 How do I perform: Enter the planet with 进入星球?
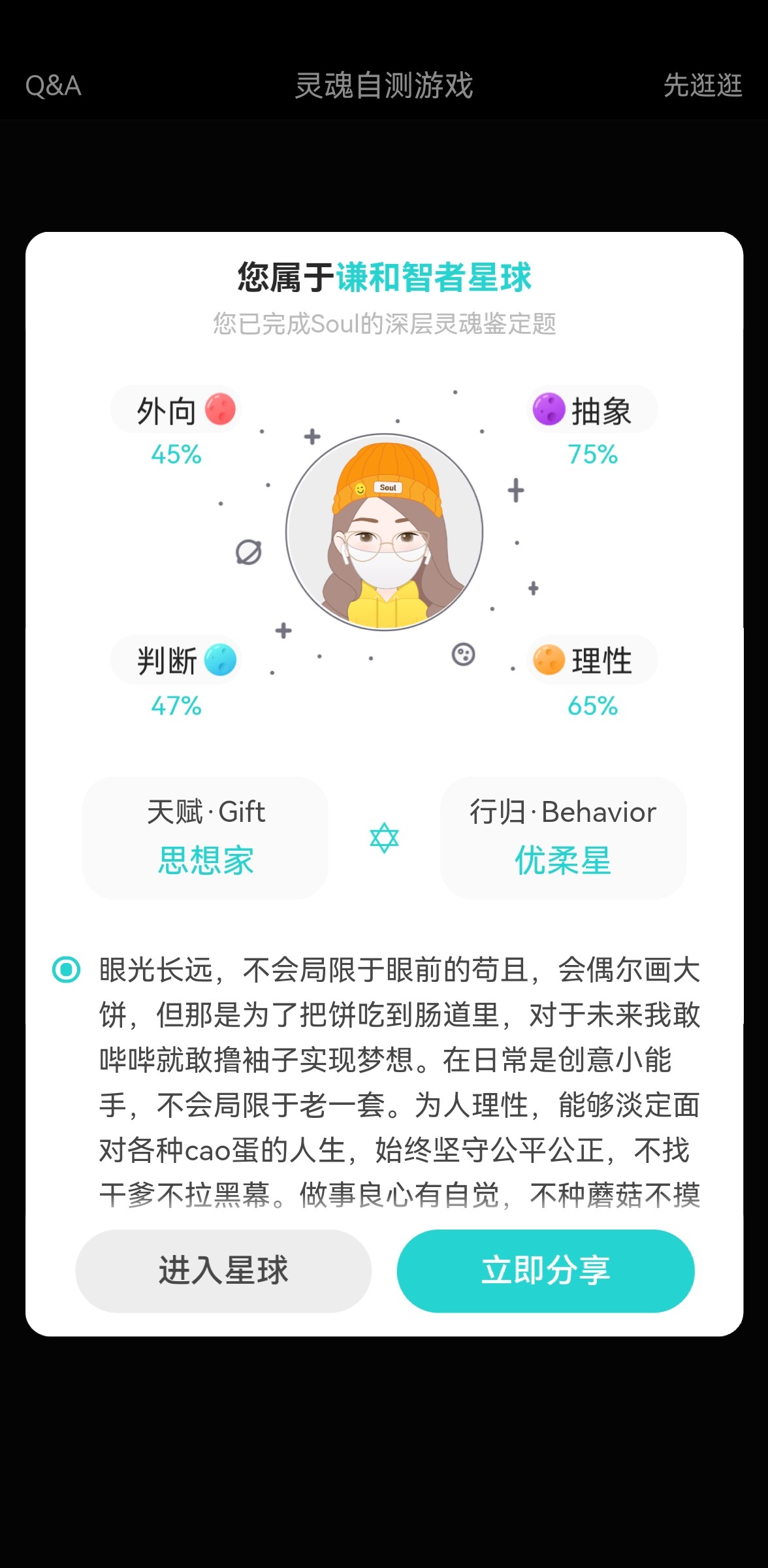(223, 1271)
